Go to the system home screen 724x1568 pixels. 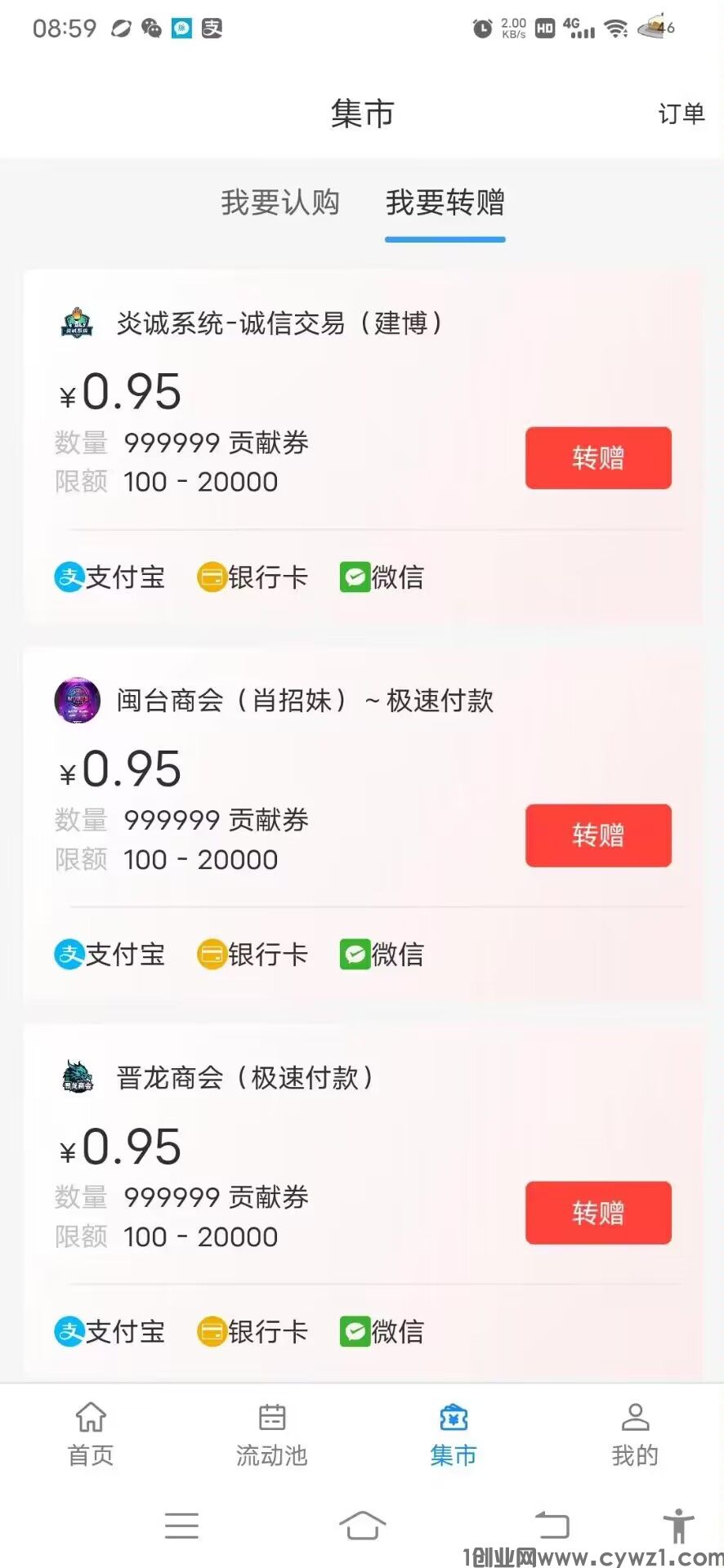(x=362, y=1526)
